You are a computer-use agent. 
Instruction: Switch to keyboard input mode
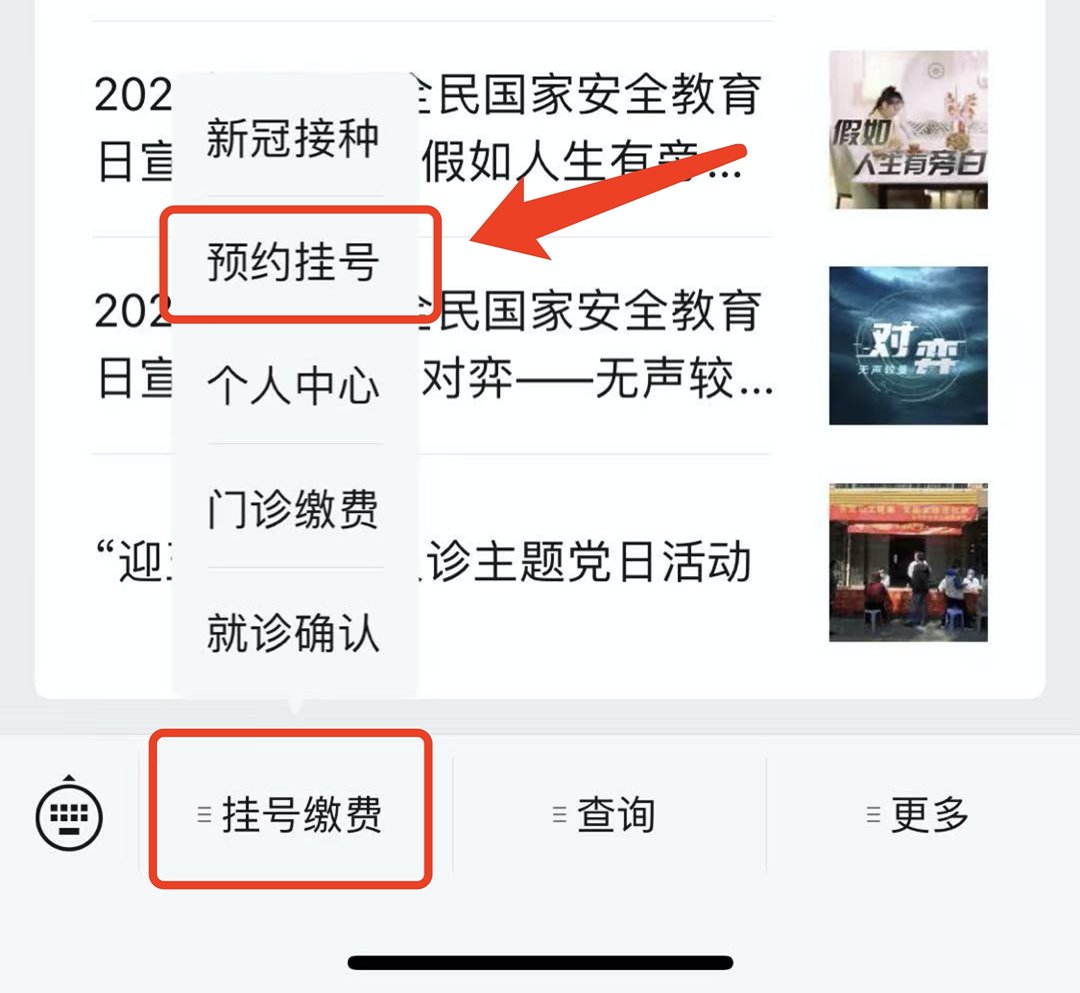pos(69,816)
